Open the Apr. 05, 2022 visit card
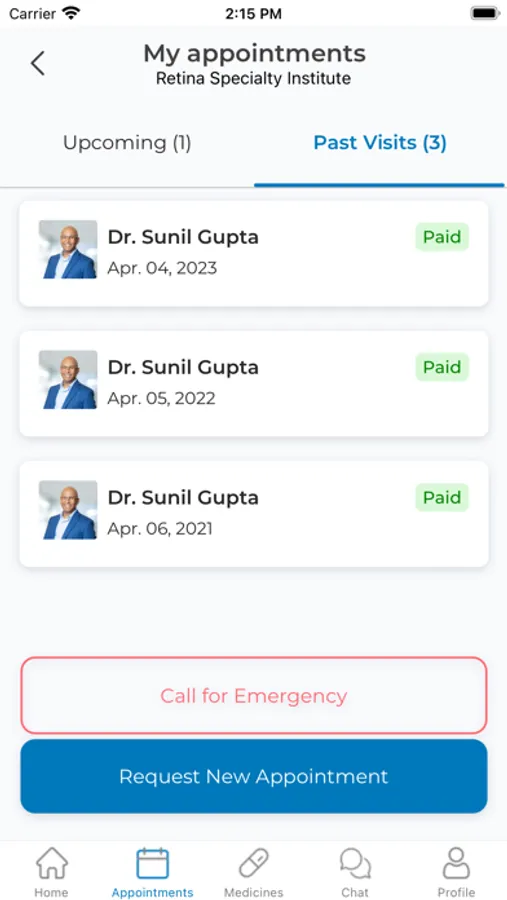This screenshot has width=507, height=900. click(x=254, y=383)
